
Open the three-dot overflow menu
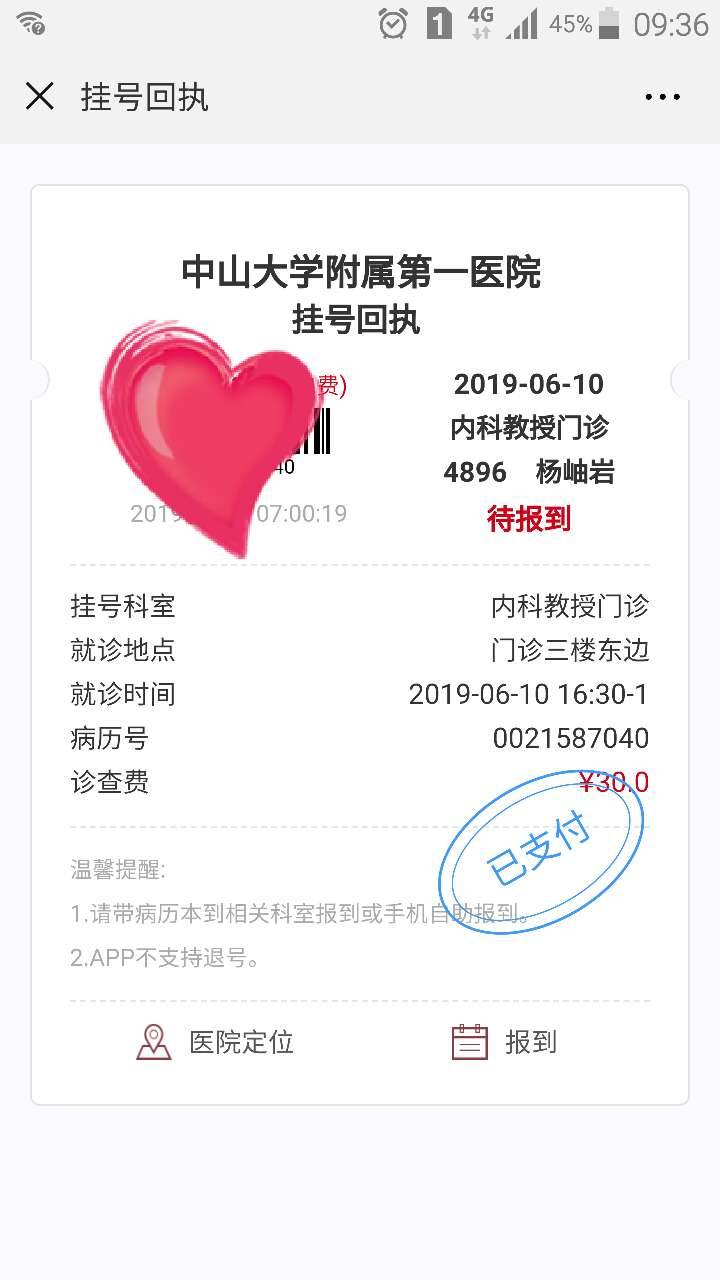[662, 97]
